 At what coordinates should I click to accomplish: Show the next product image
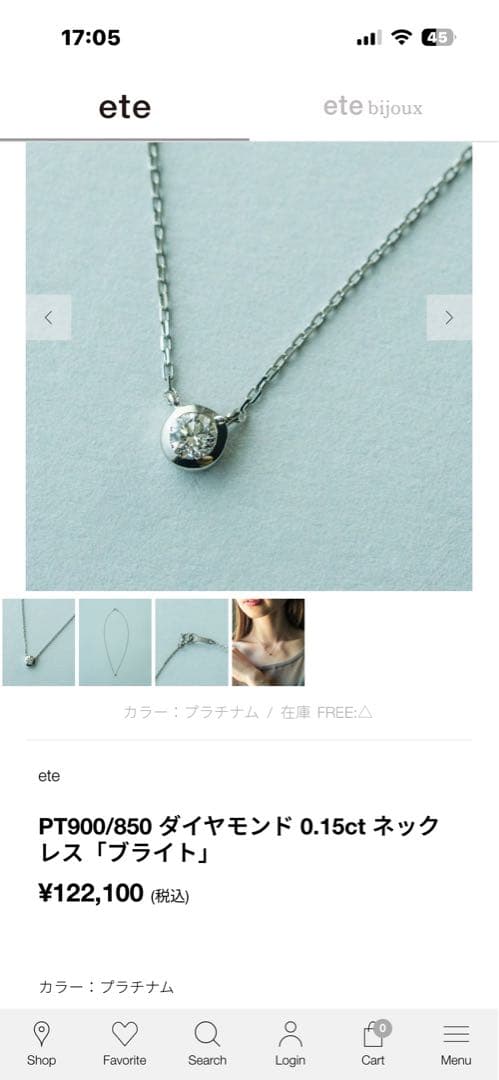click(449, 318)
